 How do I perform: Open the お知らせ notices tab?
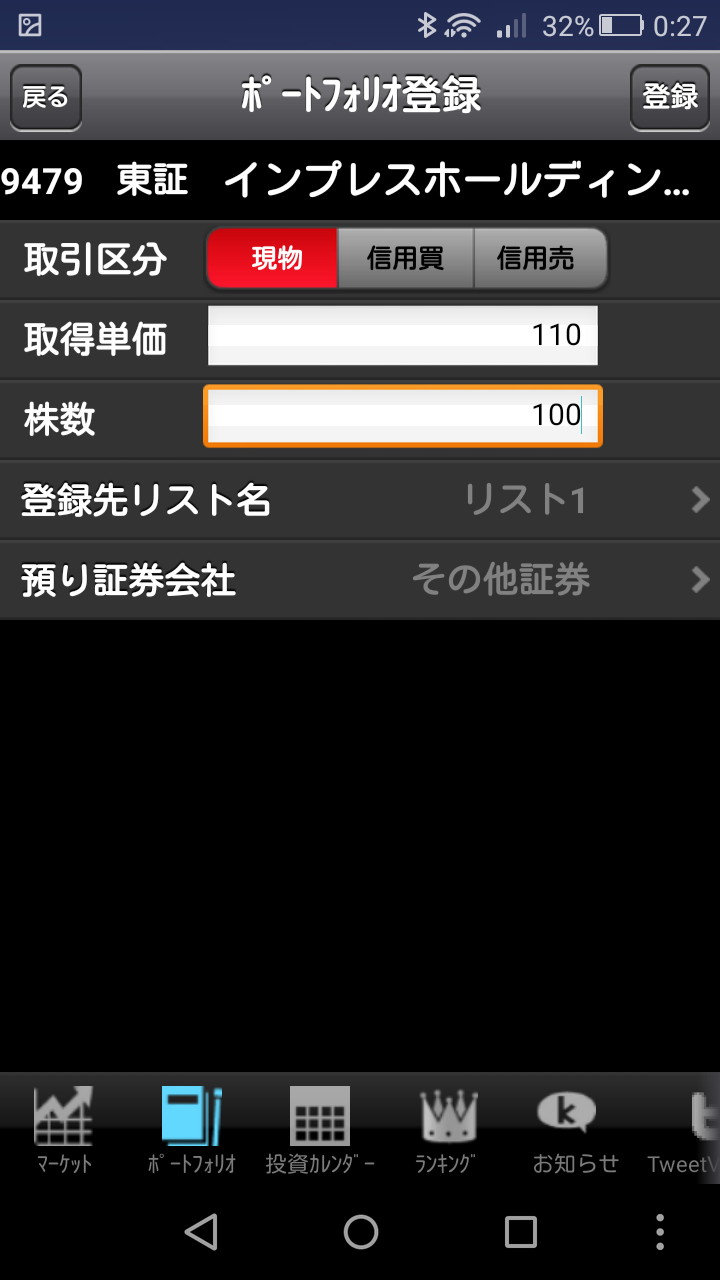point(575,1130)
